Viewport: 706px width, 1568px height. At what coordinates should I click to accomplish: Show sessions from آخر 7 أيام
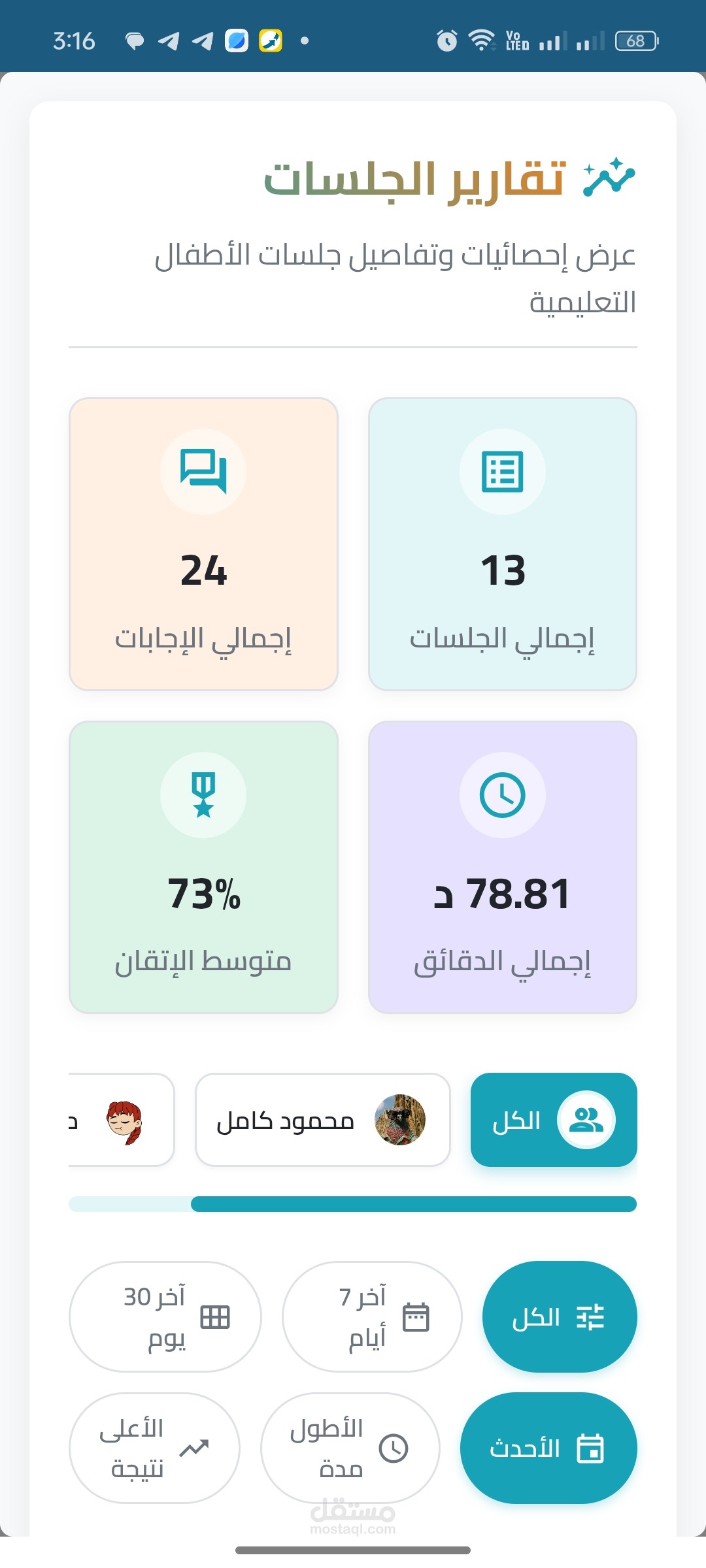372,1316
